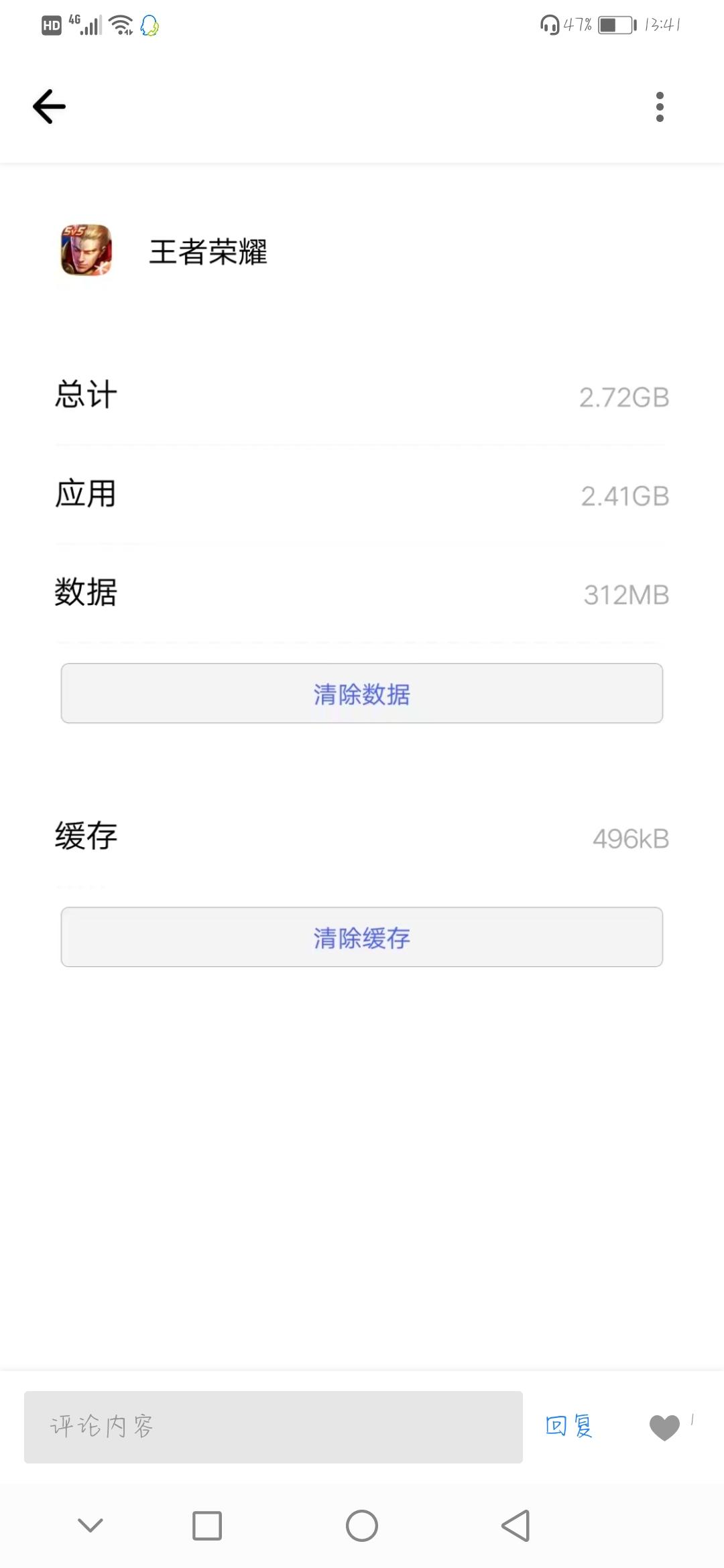This screenshot has width=724, height=1568.
Task: Go to the home screen via the circle button
Action: click(362, 1526)
